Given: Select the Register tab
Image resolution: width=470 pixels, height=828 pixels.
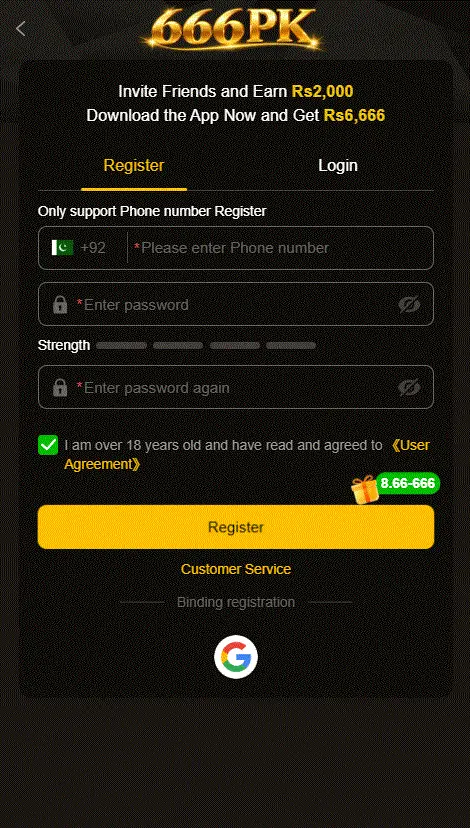Looking at the screenshot, I should coord(134,166).
